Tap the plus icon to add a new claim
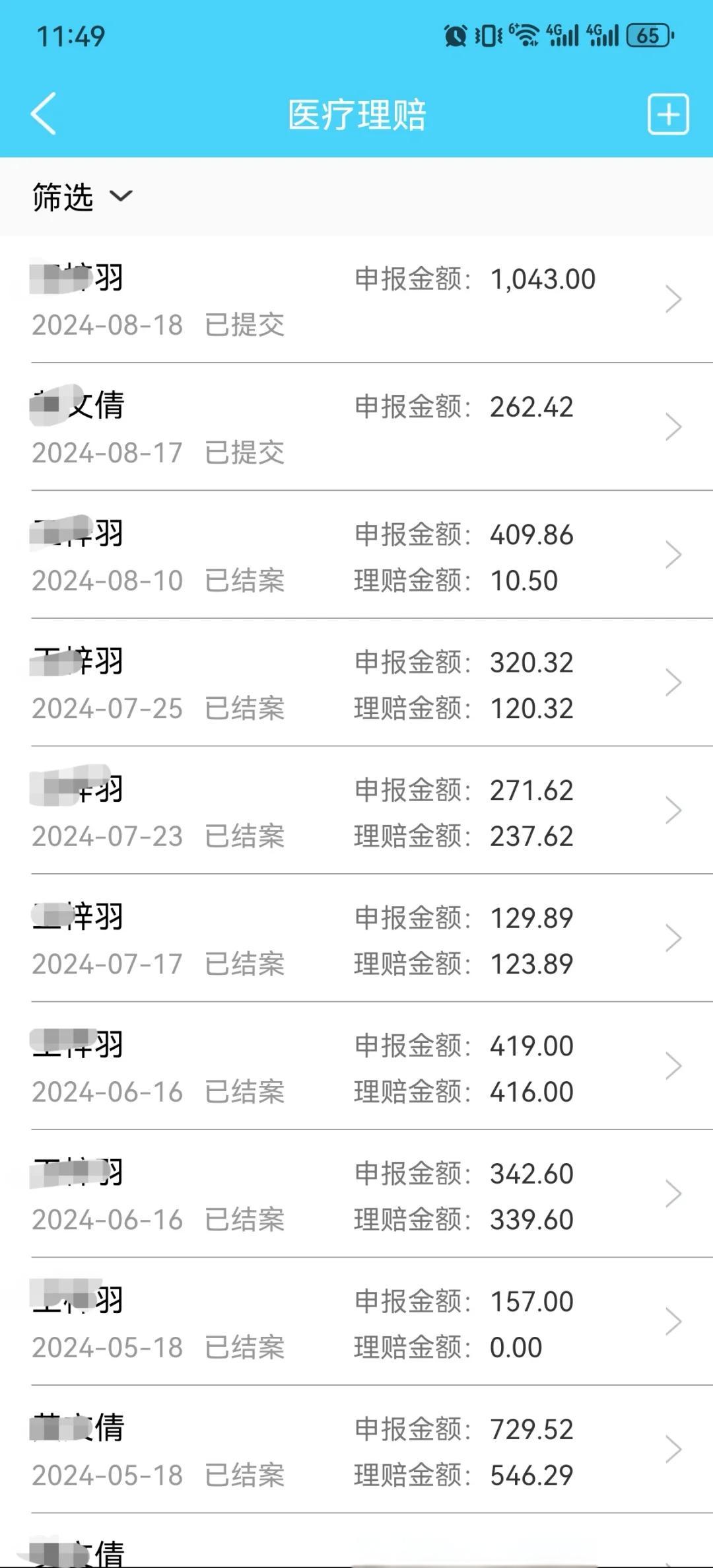Screen dimensions: 713x1568 pyautogui.click(x=669, y=112)
